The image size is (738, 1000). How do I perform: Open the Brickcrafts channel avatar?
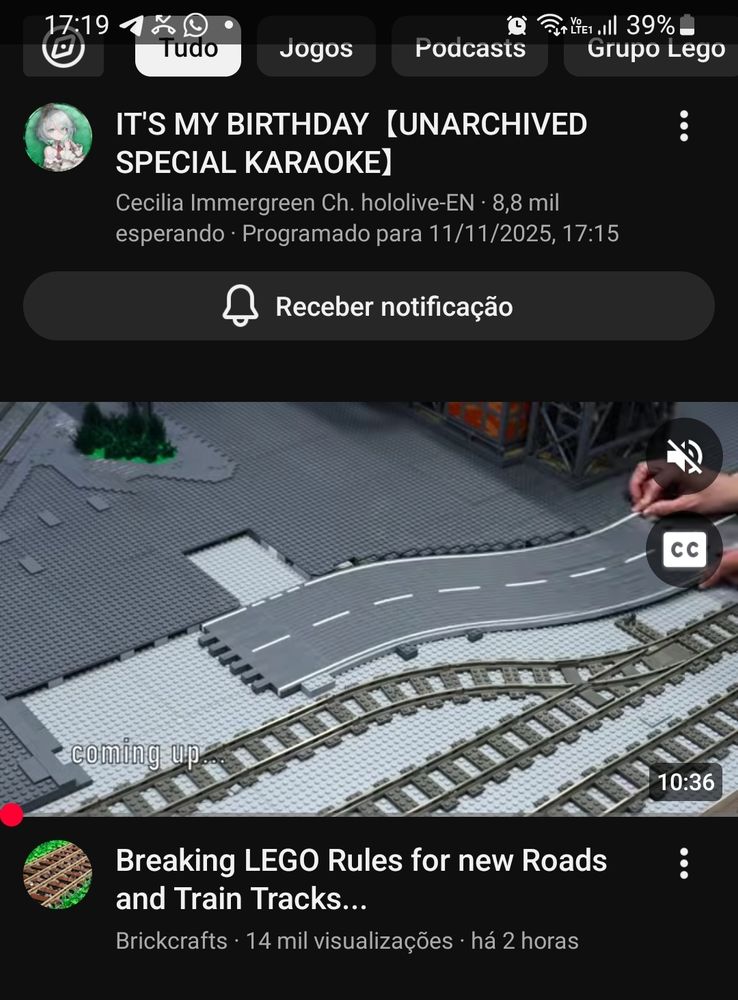(x=58, y=874)
